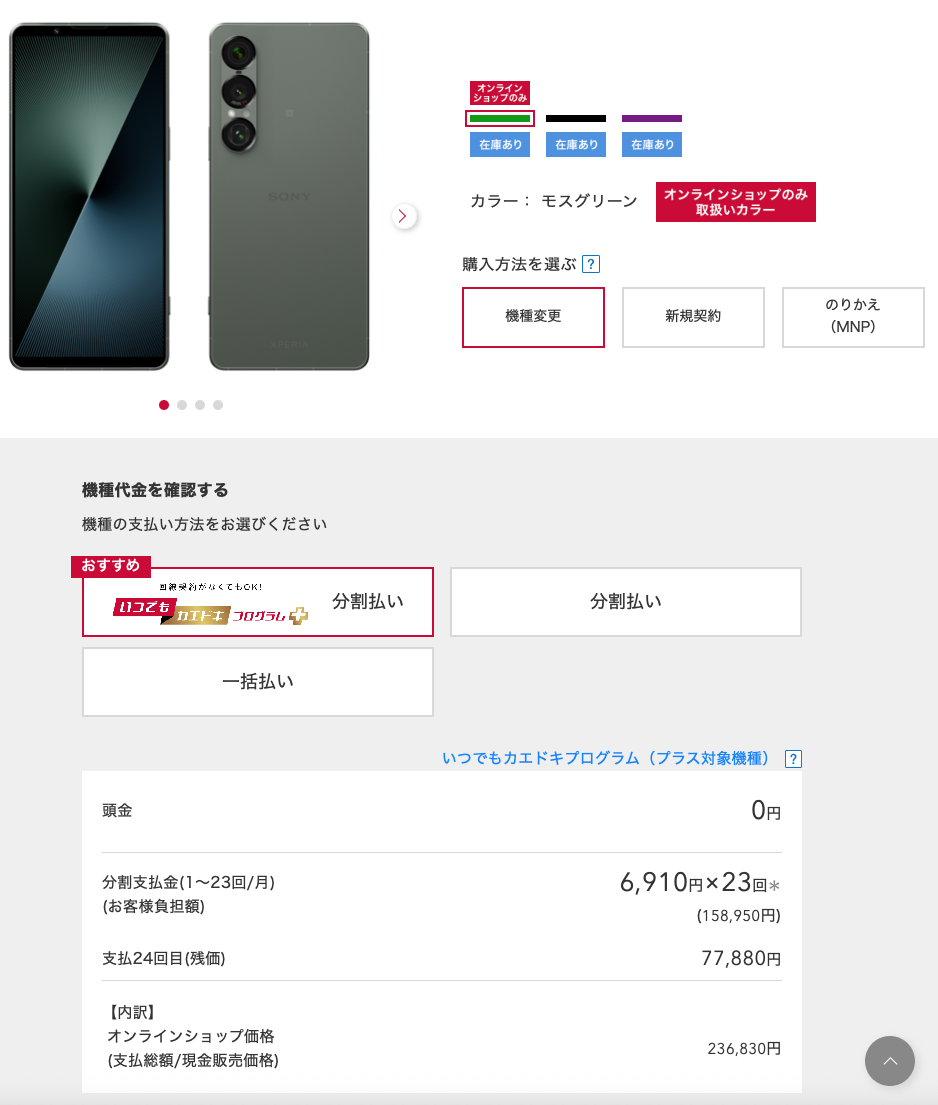
Task: Choose the recommended カエドキプログラム+ 分割払い option
Action: click(258, 602)
